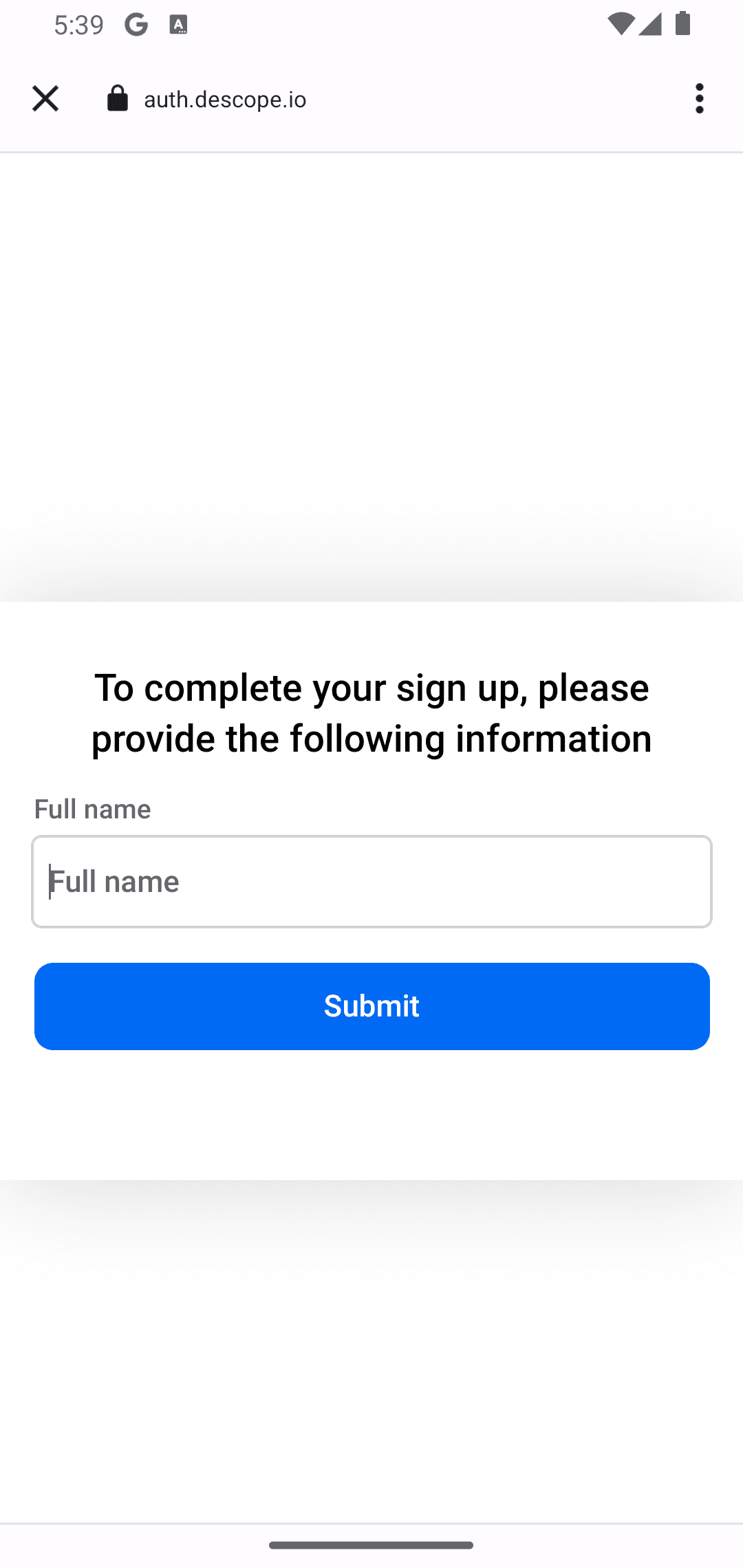
Task: Close the browser custom tab
Action: pyautogui.click(x=45, y=98)
